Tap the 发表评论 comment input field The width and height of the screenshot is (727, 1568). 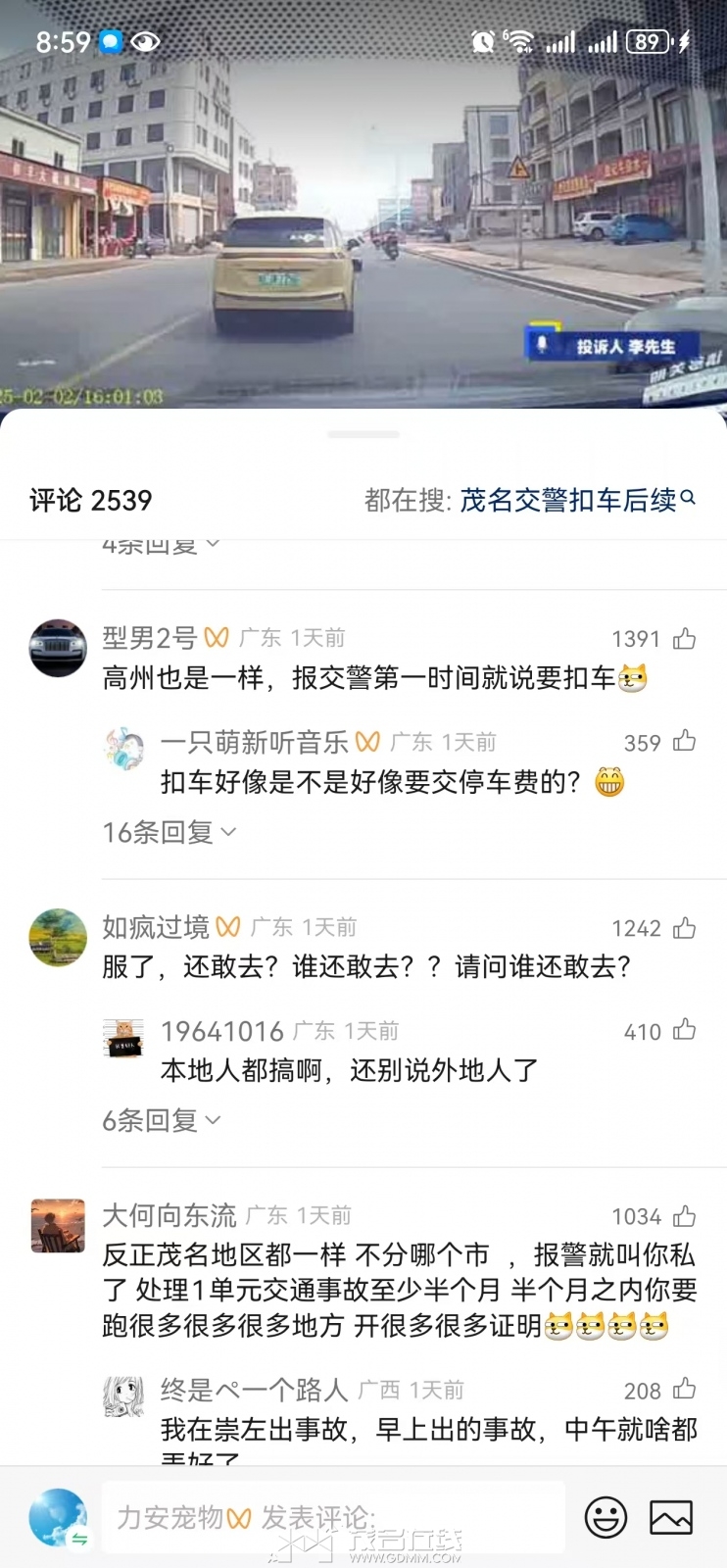pos(333,1517)
